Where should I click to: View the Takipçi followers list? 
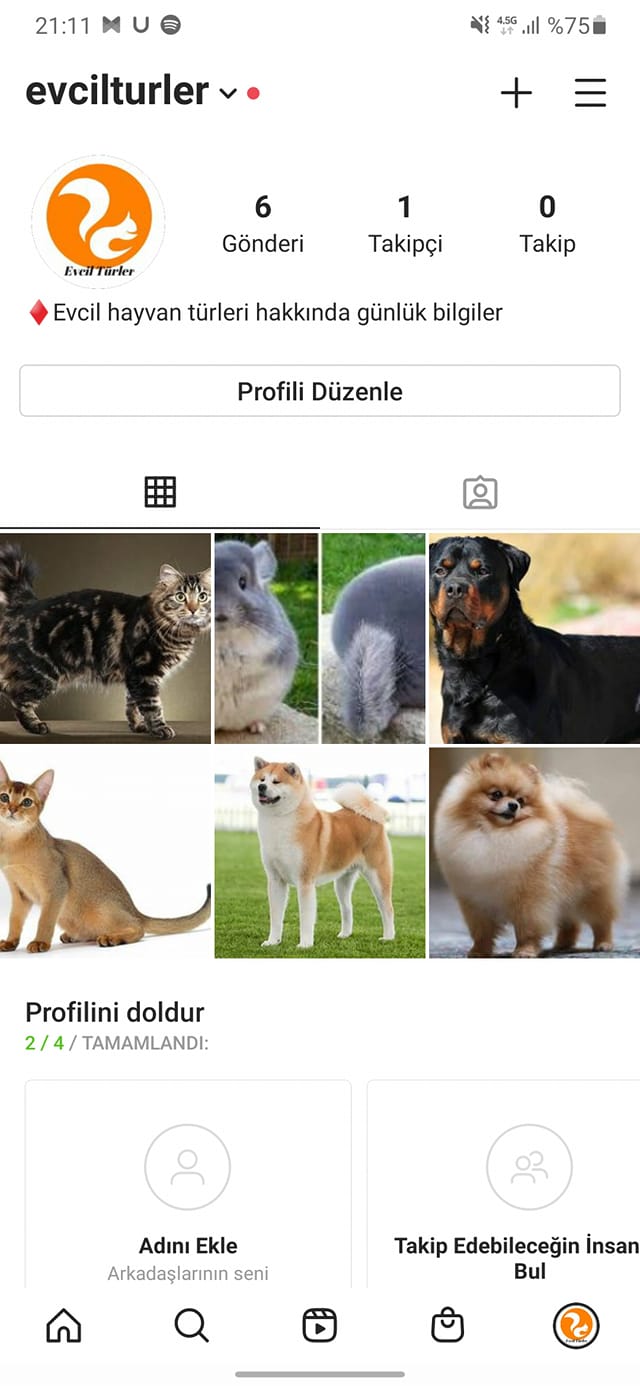point(405,224)
